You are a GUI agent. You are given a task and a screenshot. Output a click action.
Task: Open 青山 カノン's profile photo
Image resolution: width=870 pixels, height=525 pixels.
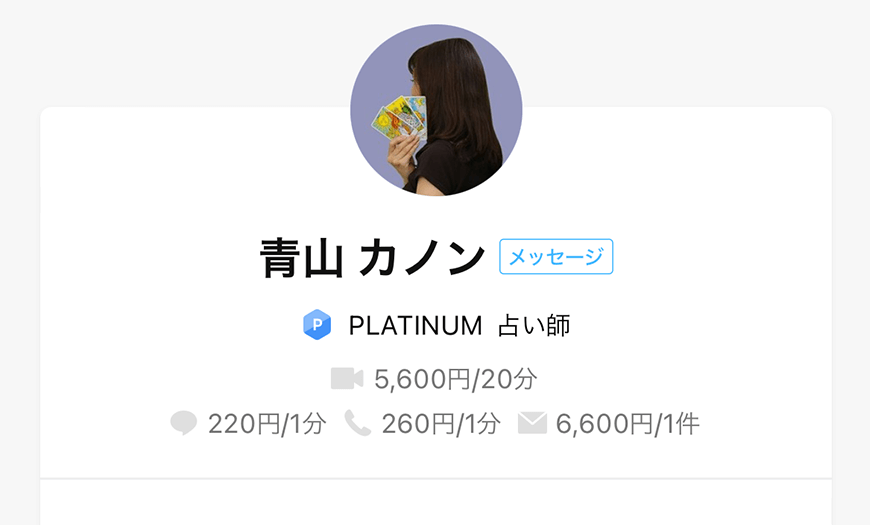(x=436, y=110)
